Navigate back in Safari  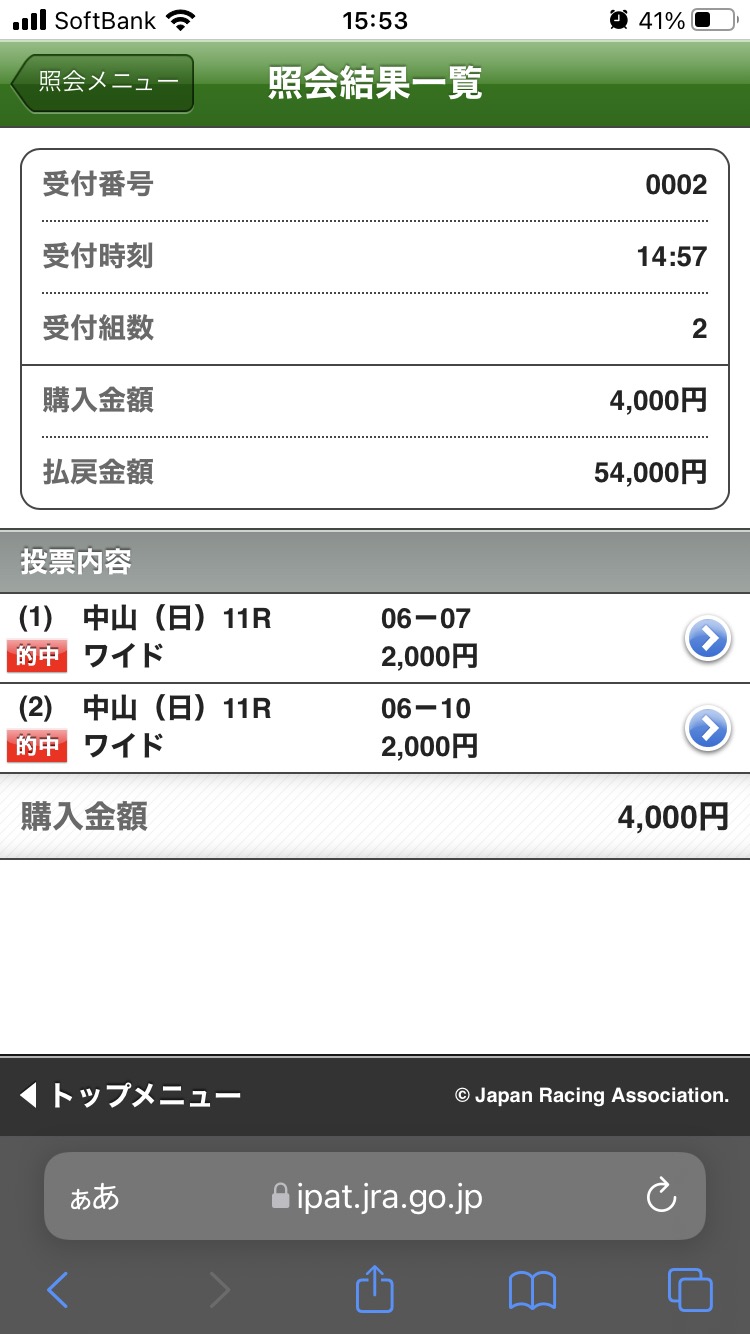pos(58,1291)
